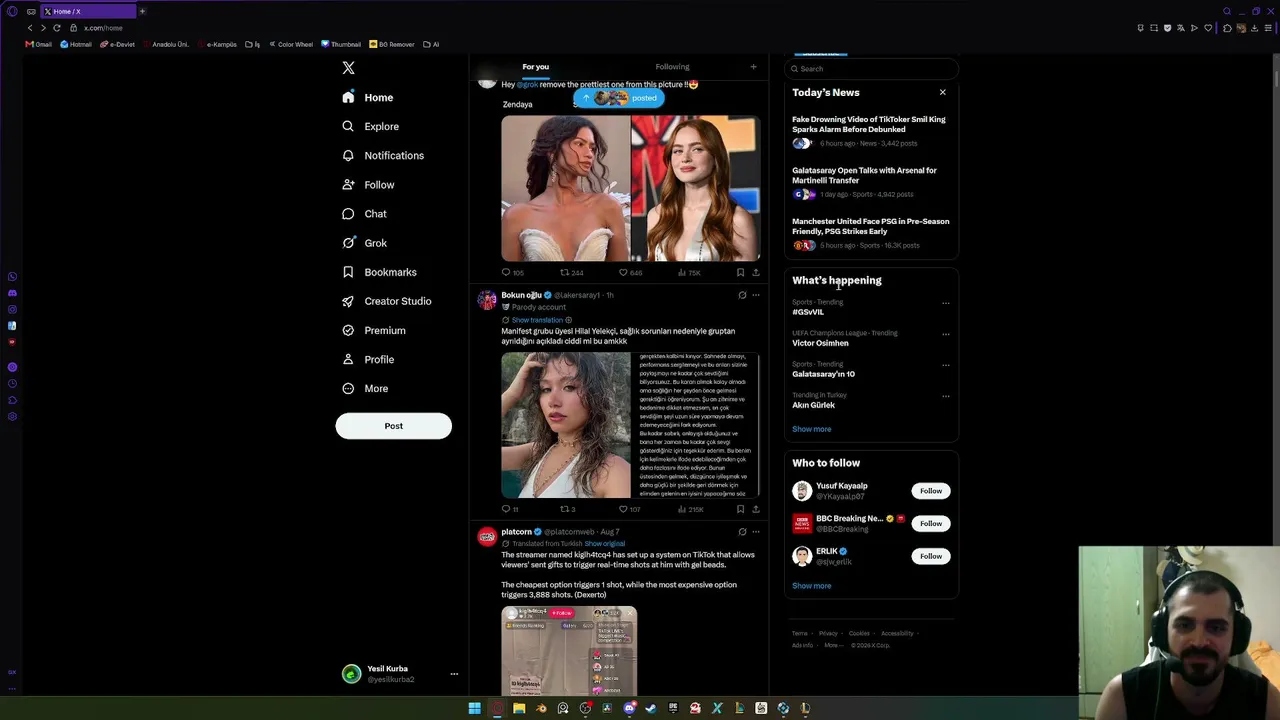This screenshot has width=1280, height=720.
Task: Open the Explore page
Action: (x=370, y=127)
